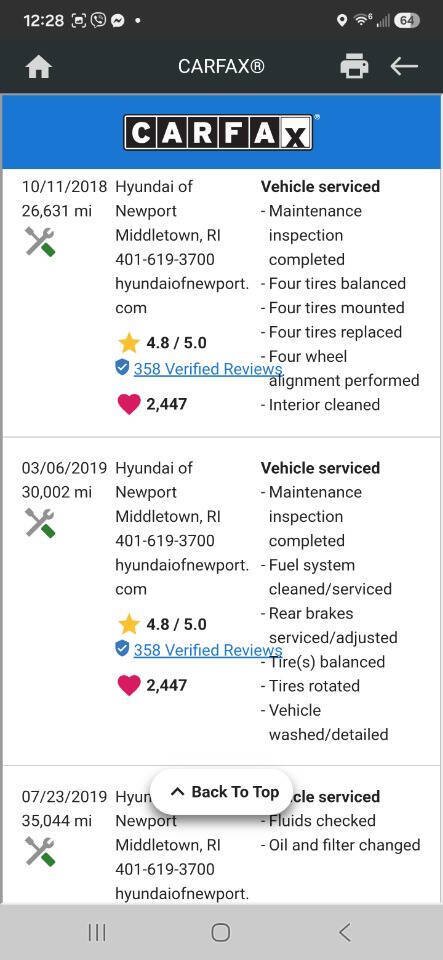Open 358 Verified Reviews for 10/11/2018 service
Viewport: 443px width, 960px height.
[207, 369]
